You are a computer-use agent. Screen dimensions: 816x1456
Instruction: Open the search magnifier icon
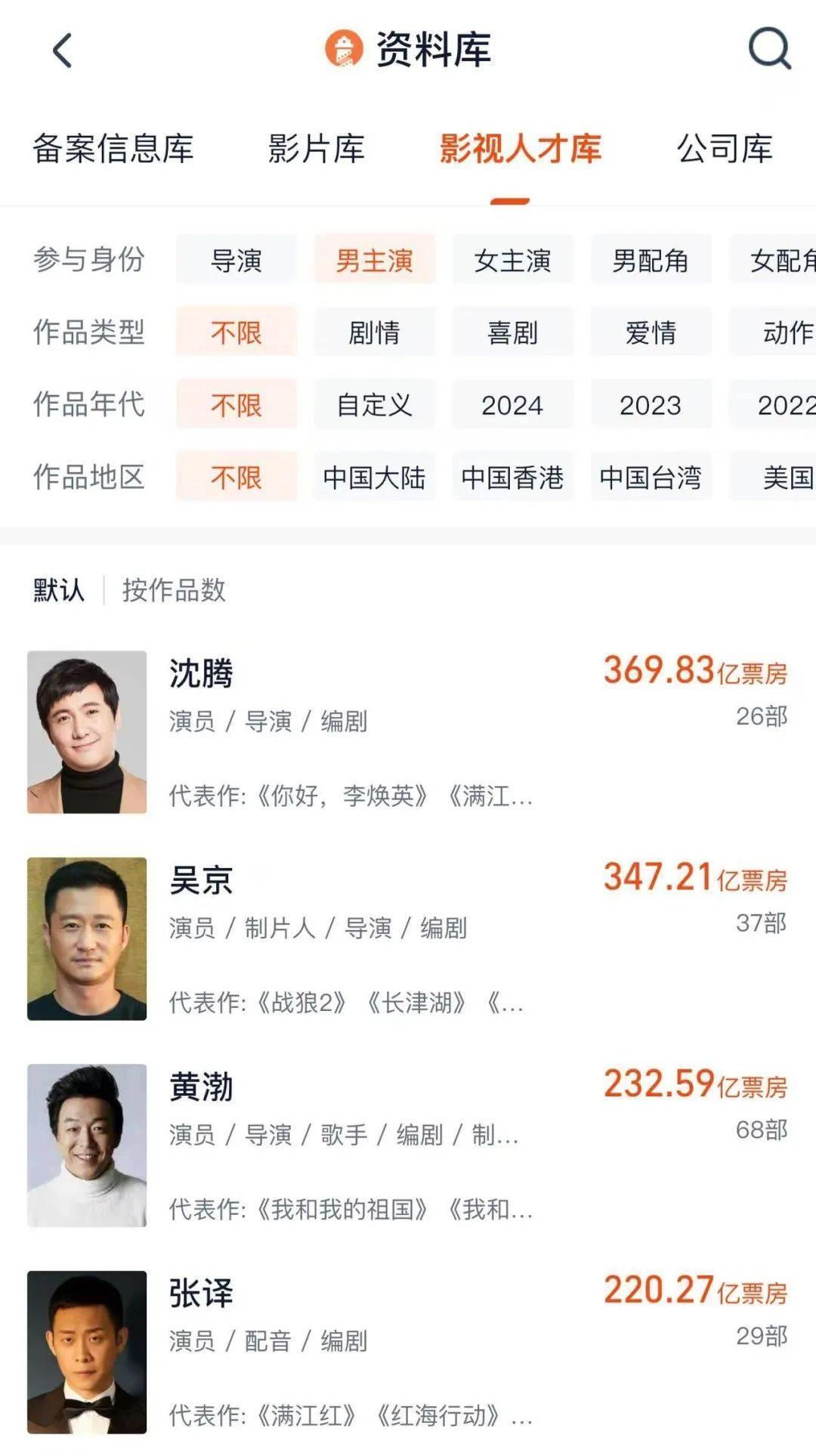769,49
